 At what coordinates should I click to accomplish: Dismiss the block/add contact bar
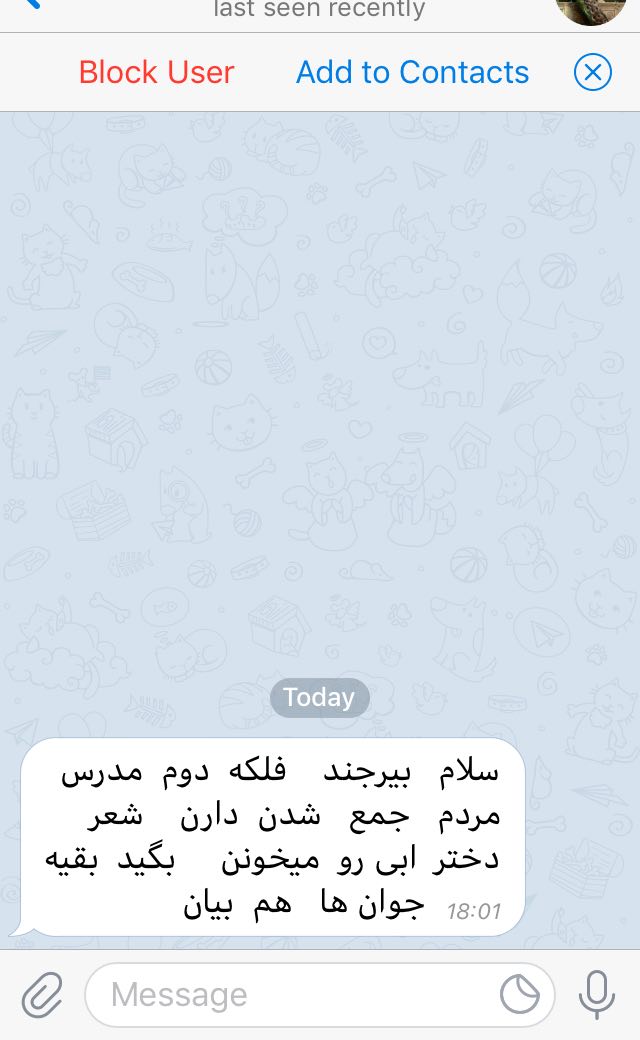pyautogui.click(x=592, y=72)
